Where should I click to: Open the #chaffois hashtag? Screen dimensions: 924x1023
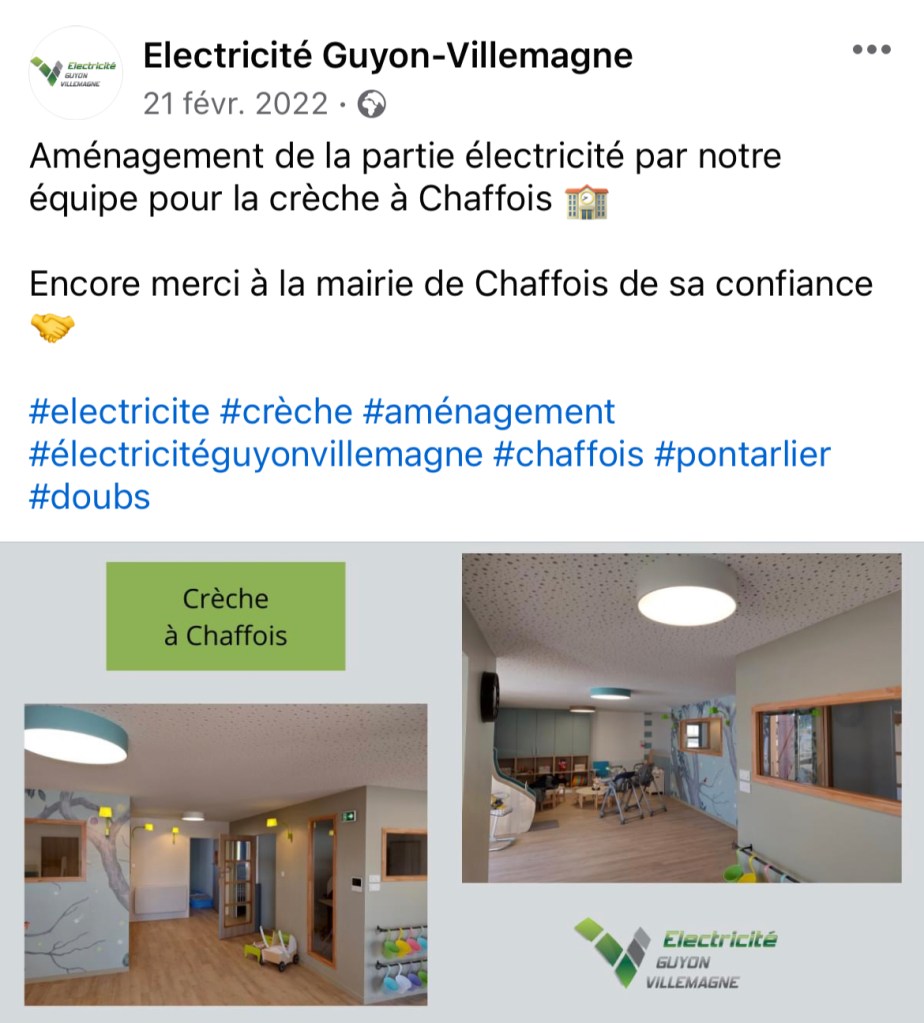pos(568,454)
